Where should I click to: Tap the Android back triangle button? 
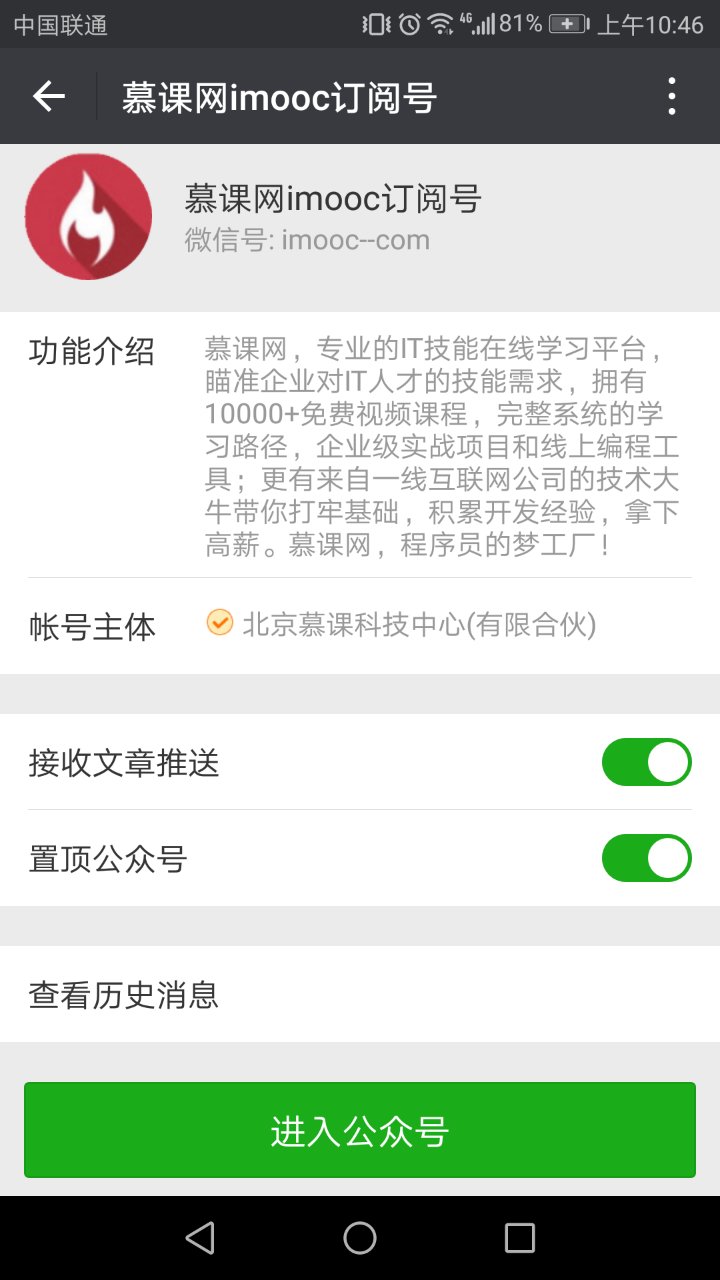(200, 1237)
